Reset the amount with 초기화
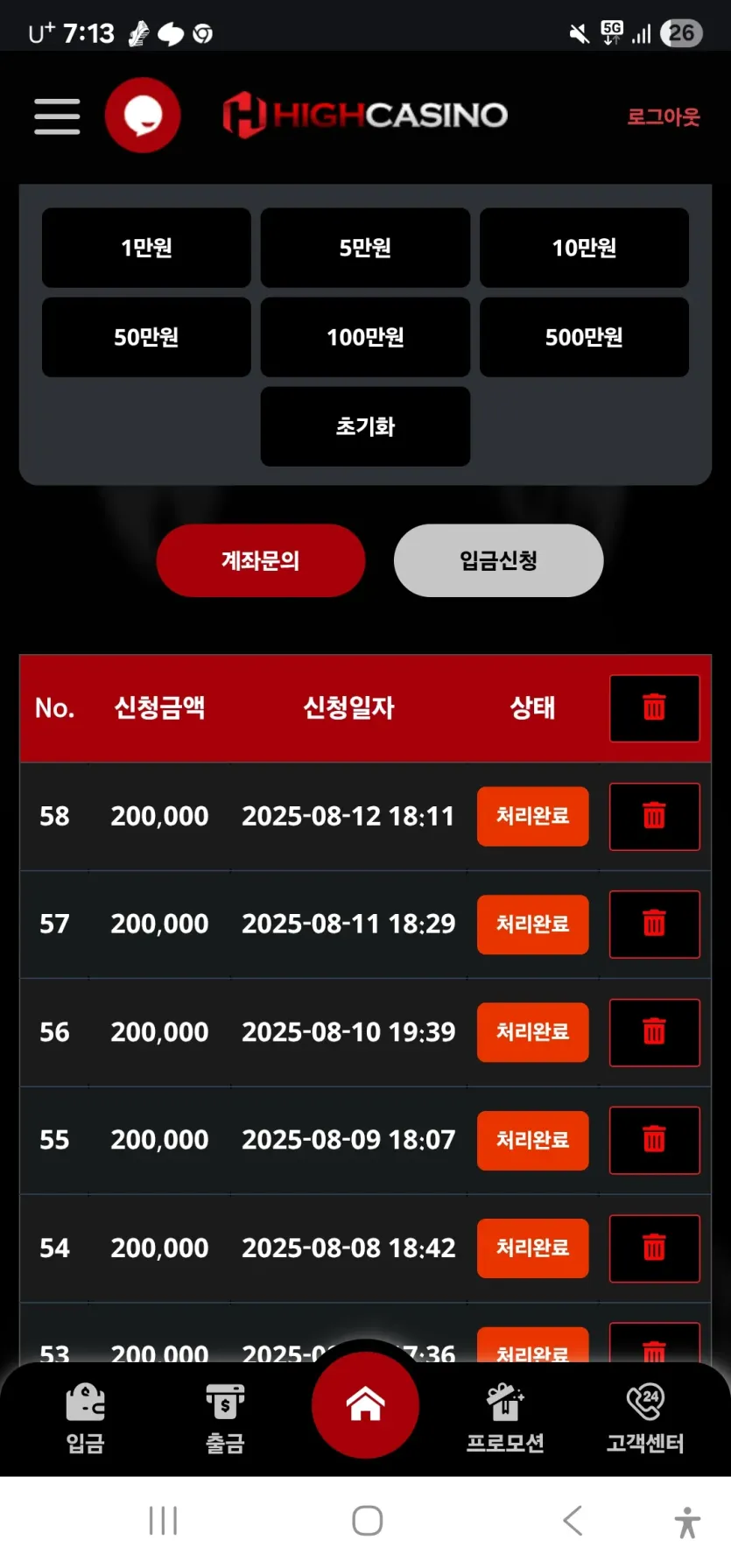731x1568 pixels. pos(365,426)
